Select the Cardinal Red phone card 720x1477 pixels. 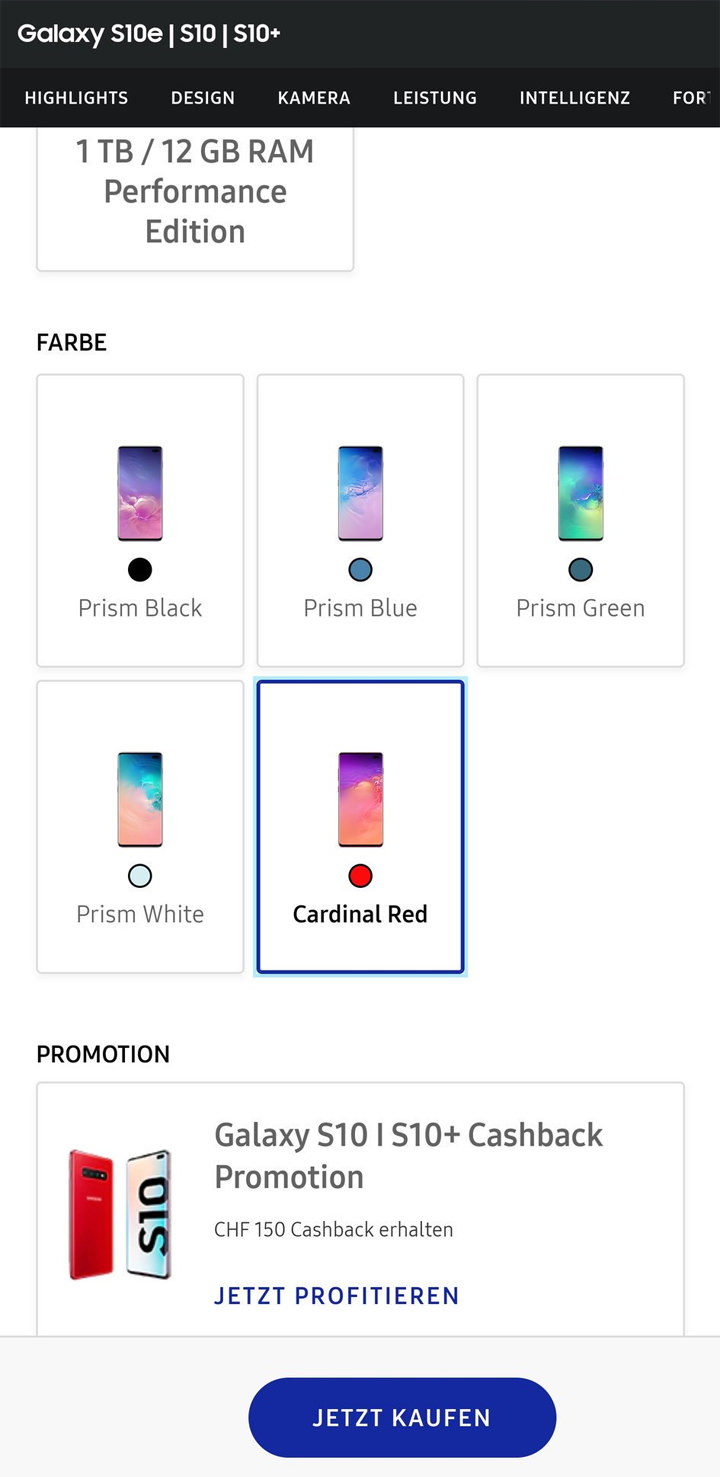pos(360,827)
